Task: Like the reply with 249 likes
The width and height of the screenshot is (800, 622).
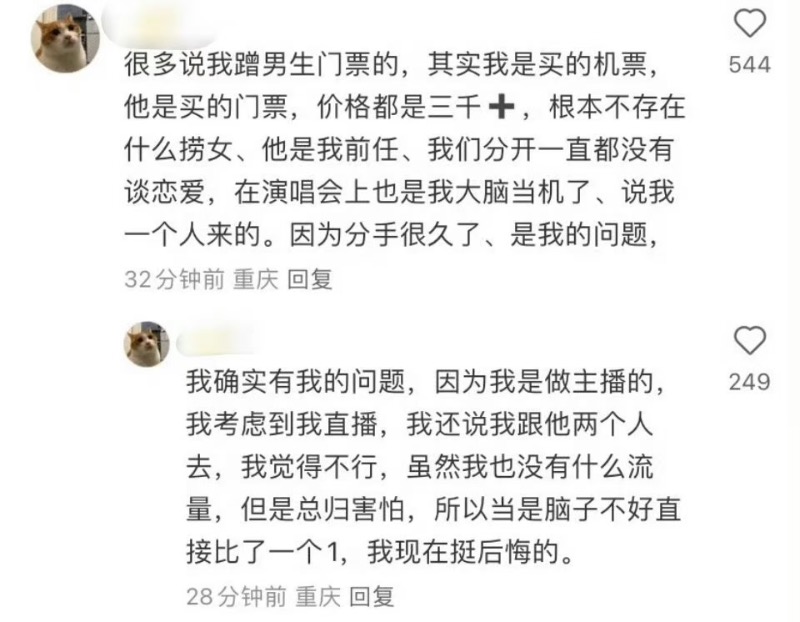Action: 750,342
